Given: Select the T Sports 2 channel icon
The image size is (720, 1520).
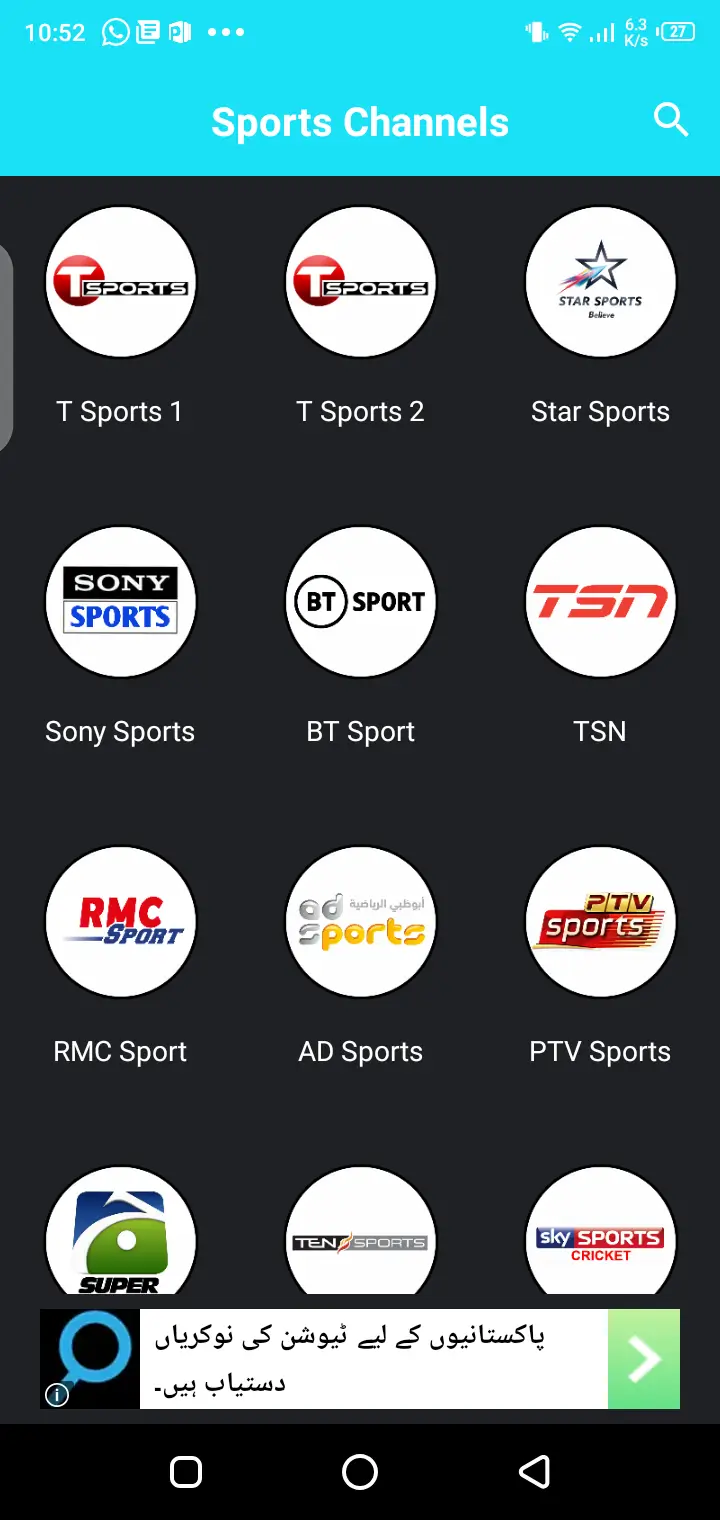Looking at the screenshot, I should click(360, 282).
